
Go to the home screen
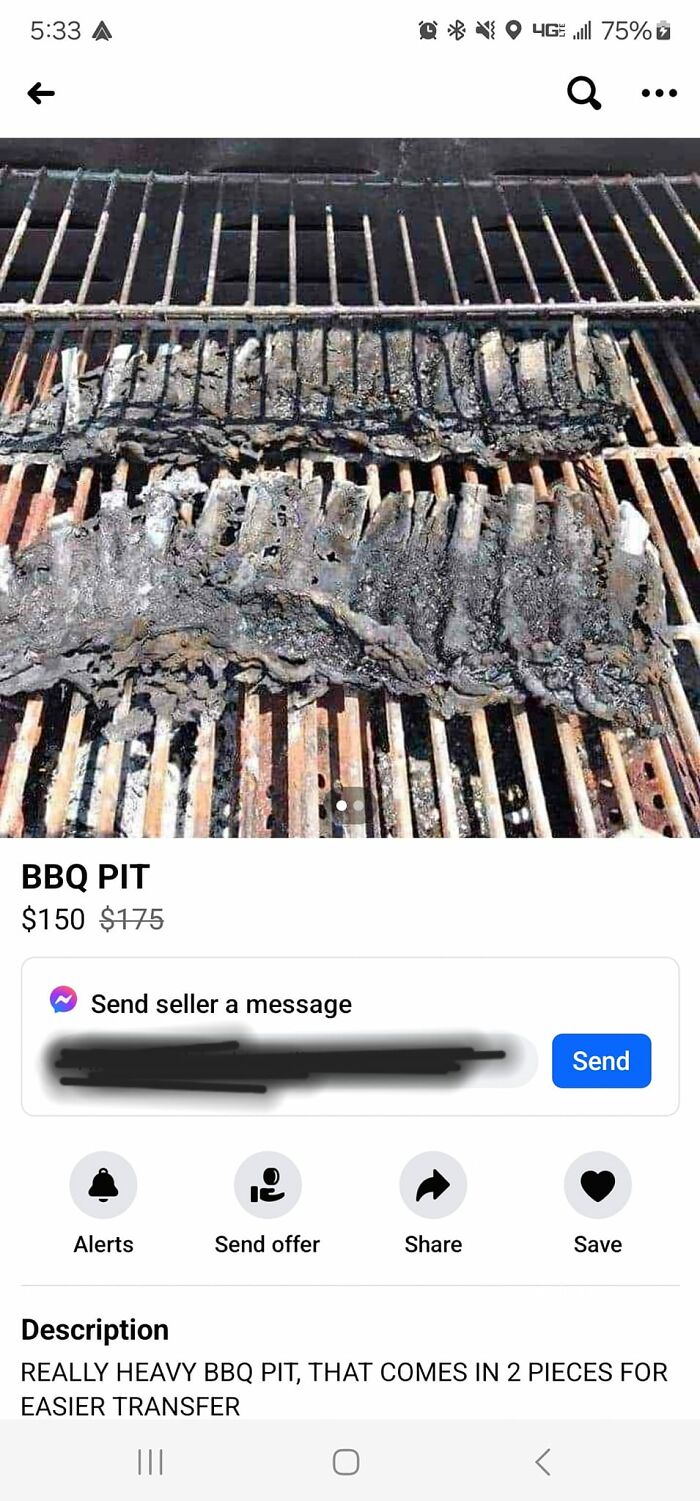click(x=346, y=1463)
